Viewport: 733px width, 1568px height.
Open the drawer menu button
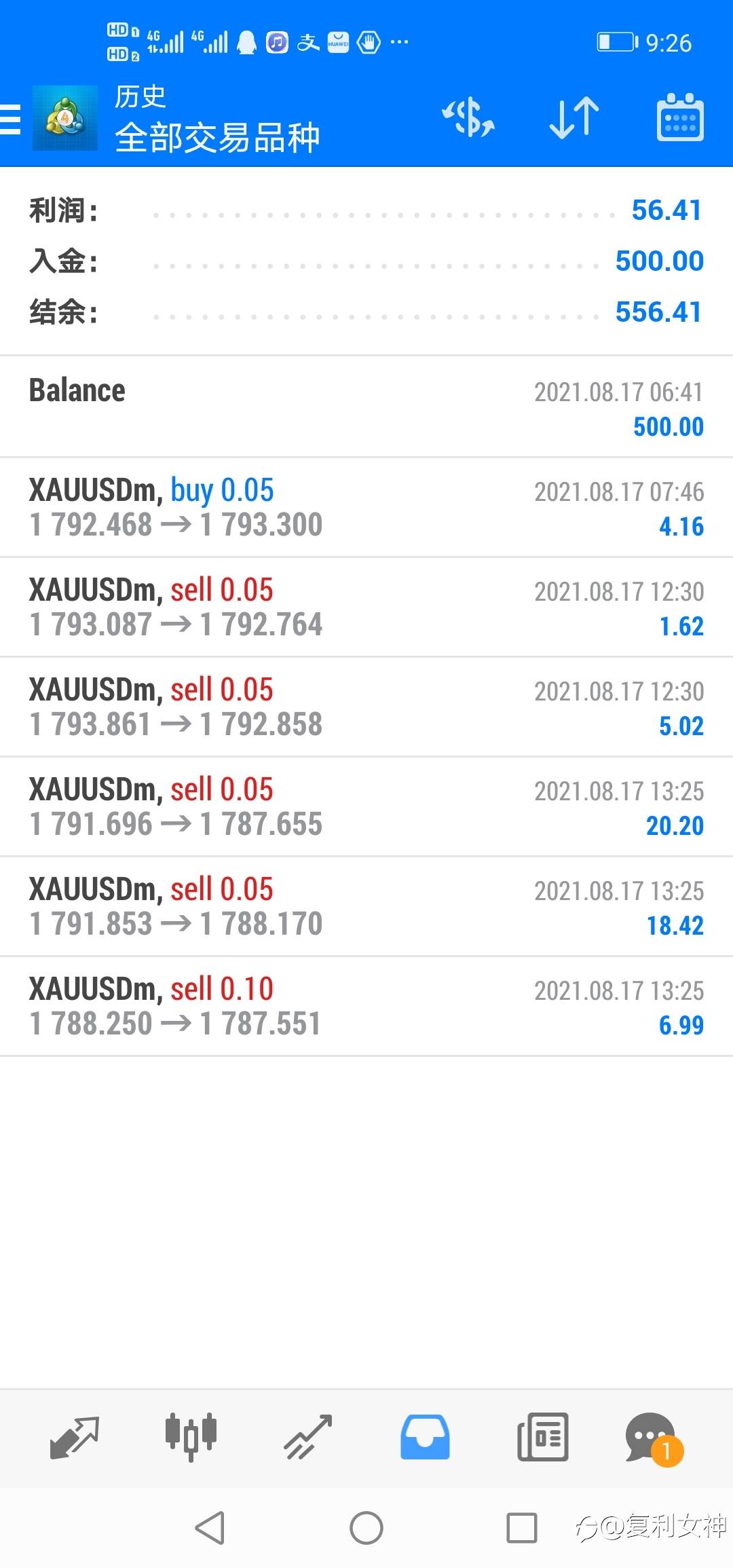10,119
